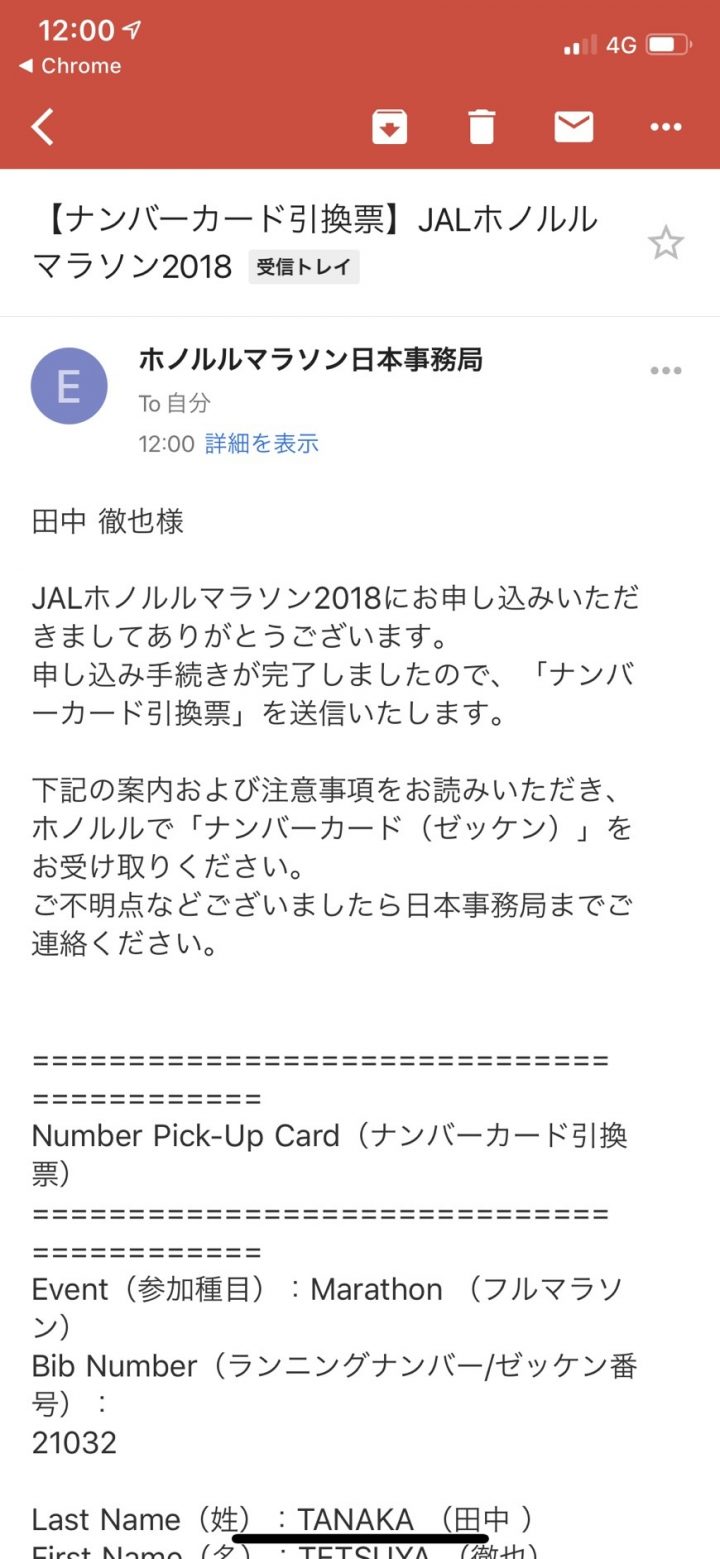Screen dimensions: 720x1559
Task: Open sender's message options menu
Action: [x=666, y=371]
